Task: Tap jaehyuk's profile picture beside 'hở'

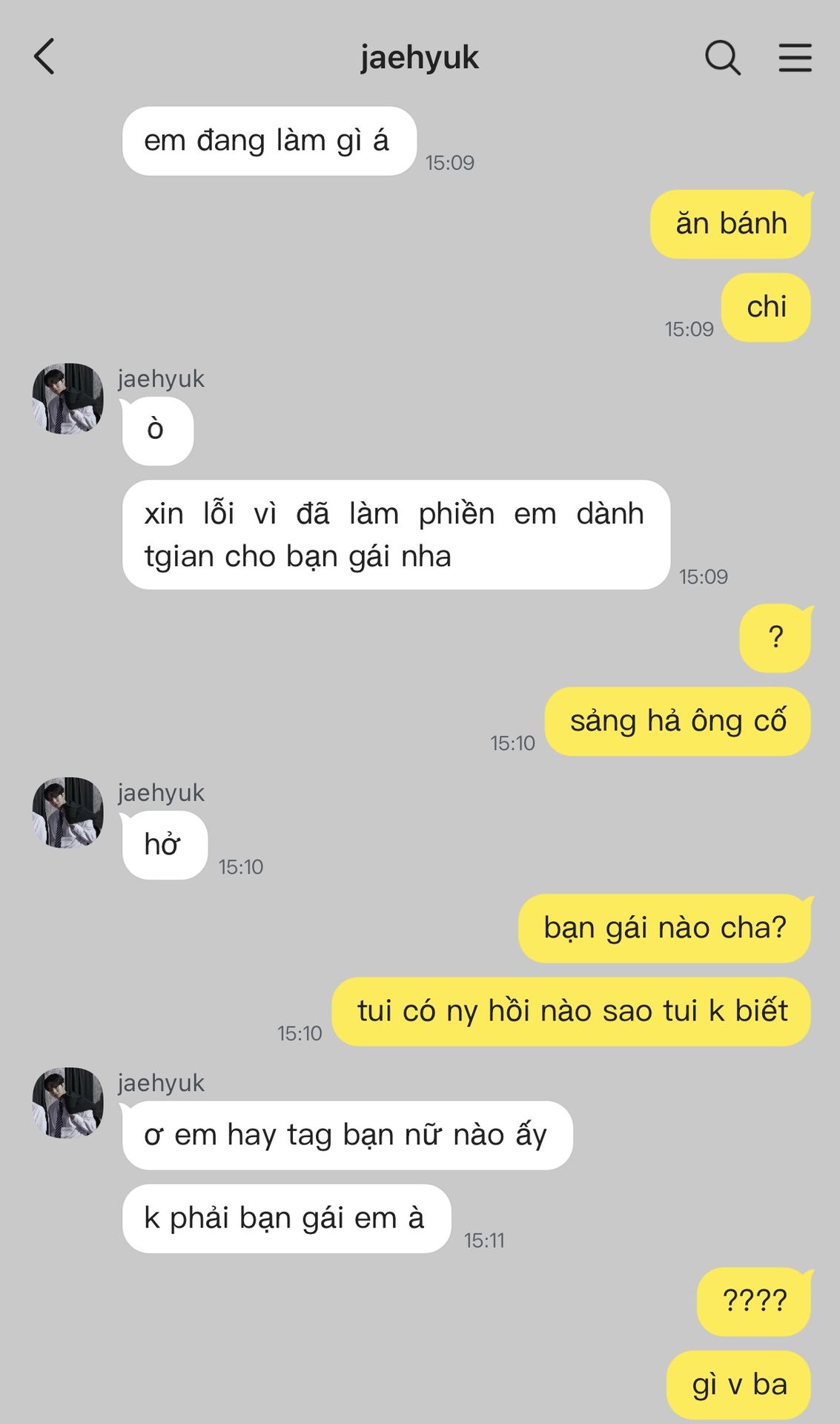Action: 67,813
